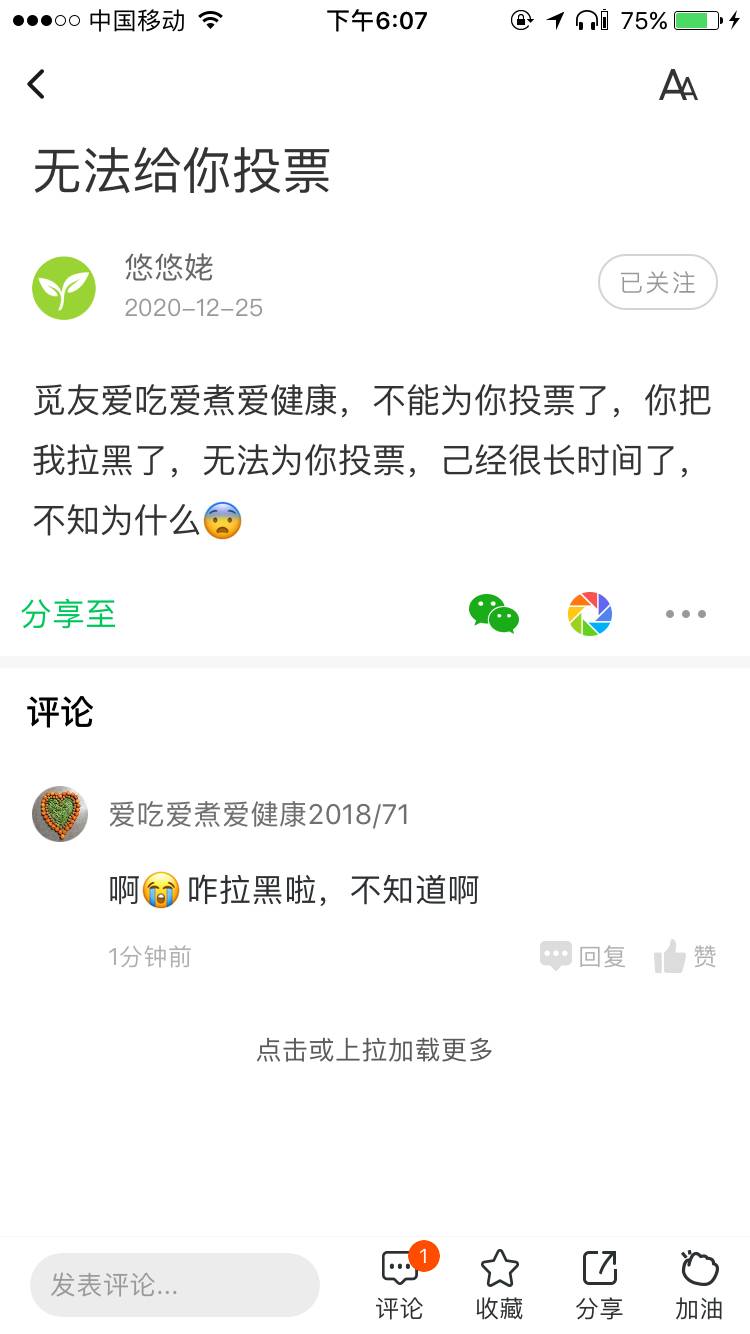Go back using the top-left arrow
Image resolution: width=750 pixels, height=1334 pixels.
tap(37, 85)
